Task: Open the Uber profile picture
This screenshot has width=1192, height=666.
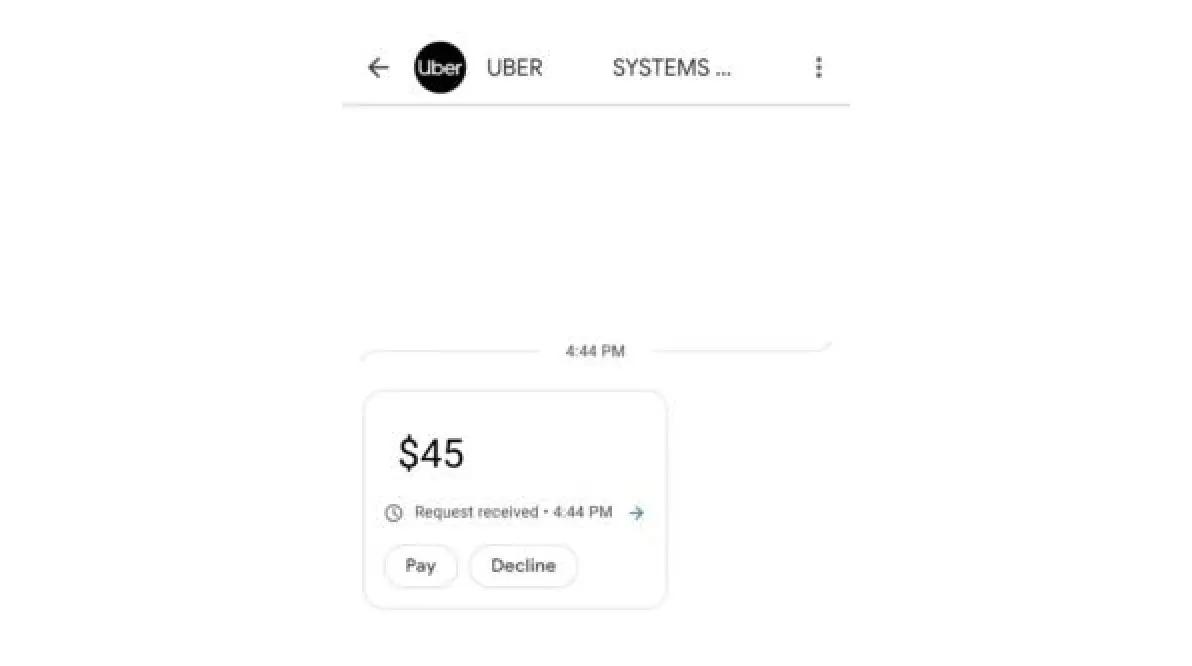Action: [440, 68]
